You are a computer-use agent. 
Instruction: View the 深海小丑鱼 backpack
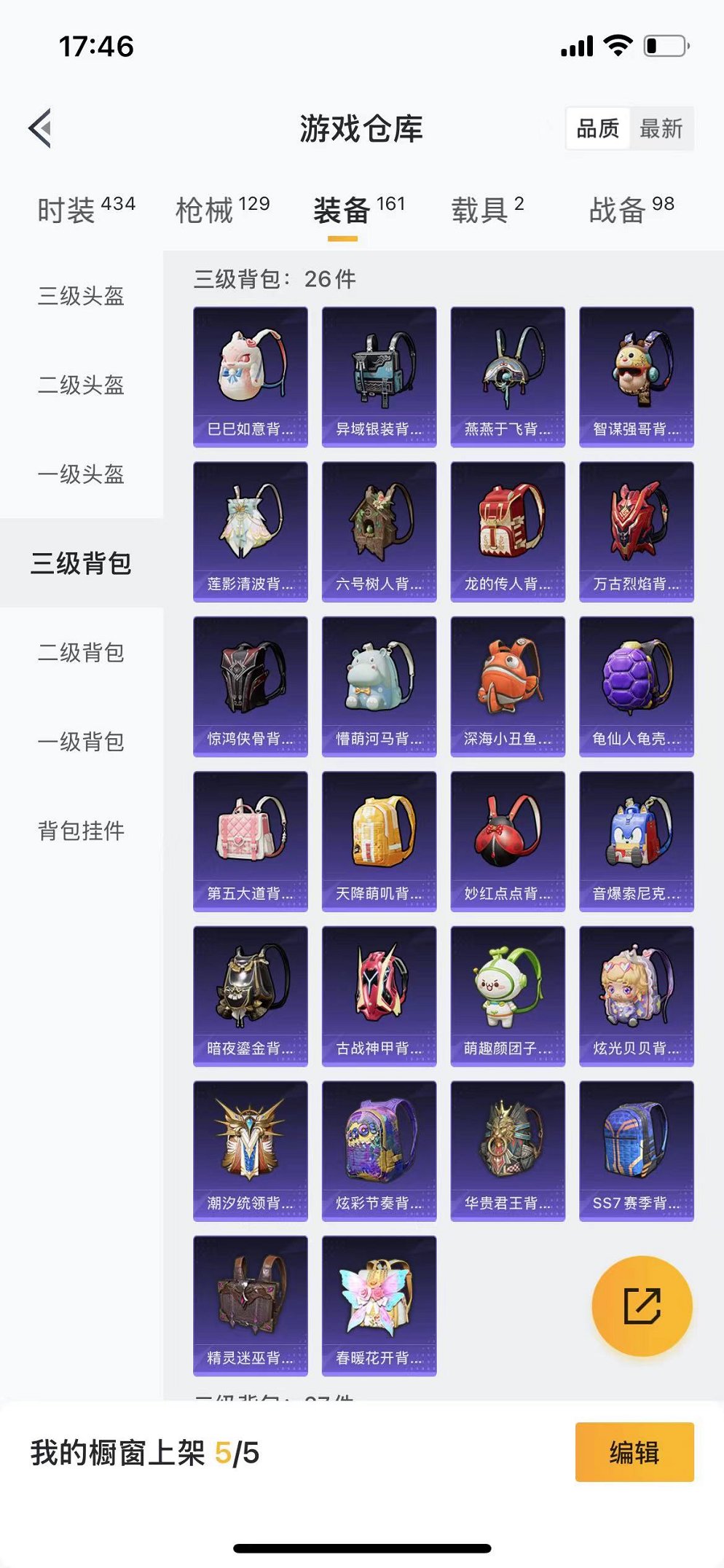click(x=508, y=686)
